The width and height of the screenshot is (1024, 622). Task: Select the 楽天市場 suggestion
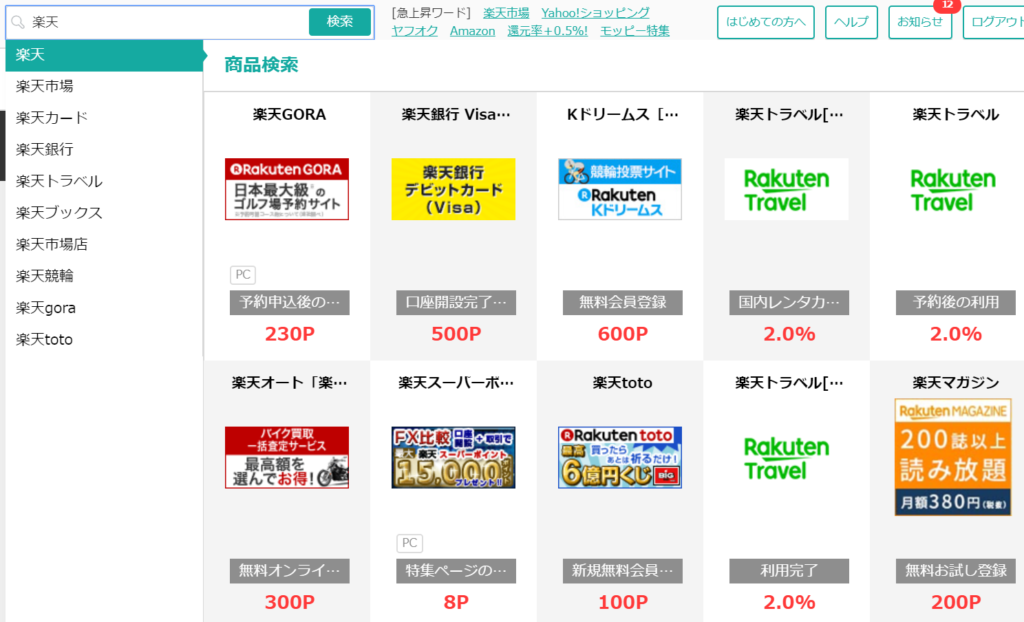click(x=45, y=86)
